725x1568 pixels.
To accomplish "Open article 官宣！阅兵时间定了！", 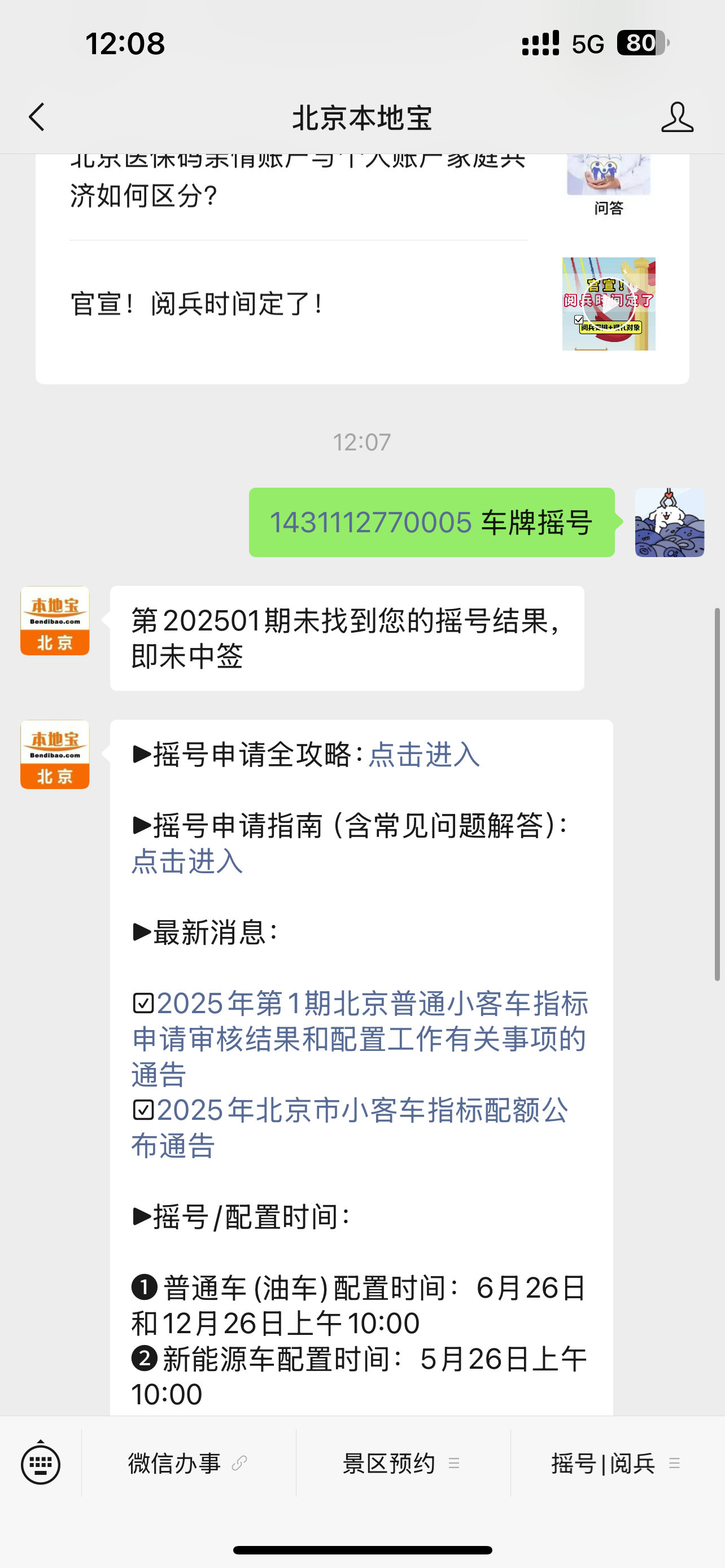I will (362, 304).
